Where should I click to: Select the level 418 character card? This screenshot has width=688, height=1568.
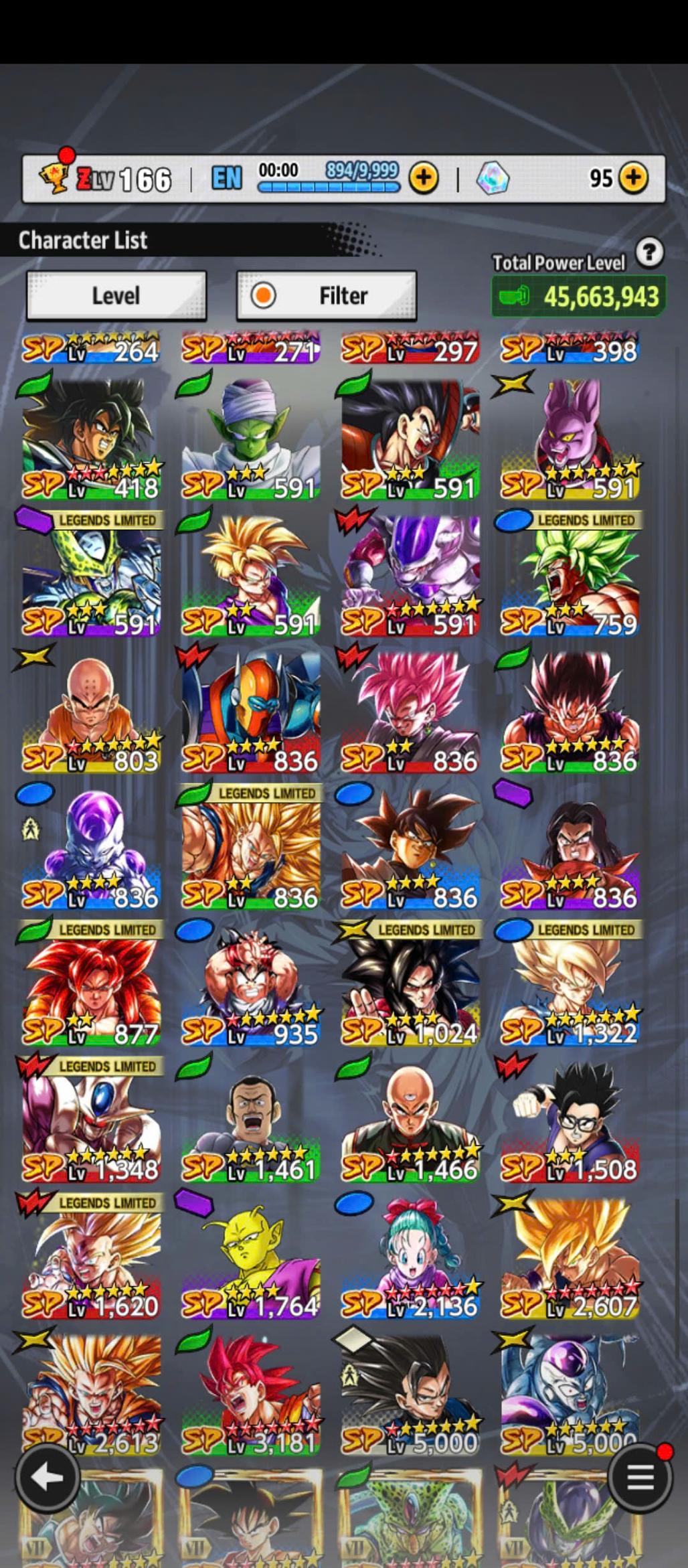click(x=92, y=440)
